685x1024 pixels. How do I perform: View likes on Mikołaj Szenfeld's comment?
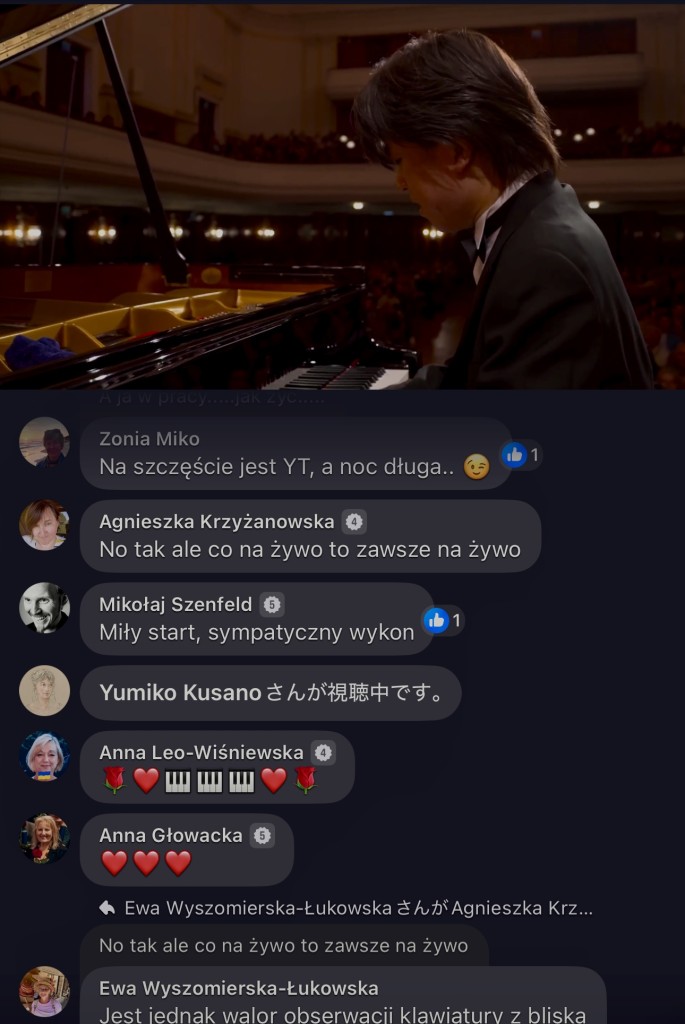[x=443, y=621]
